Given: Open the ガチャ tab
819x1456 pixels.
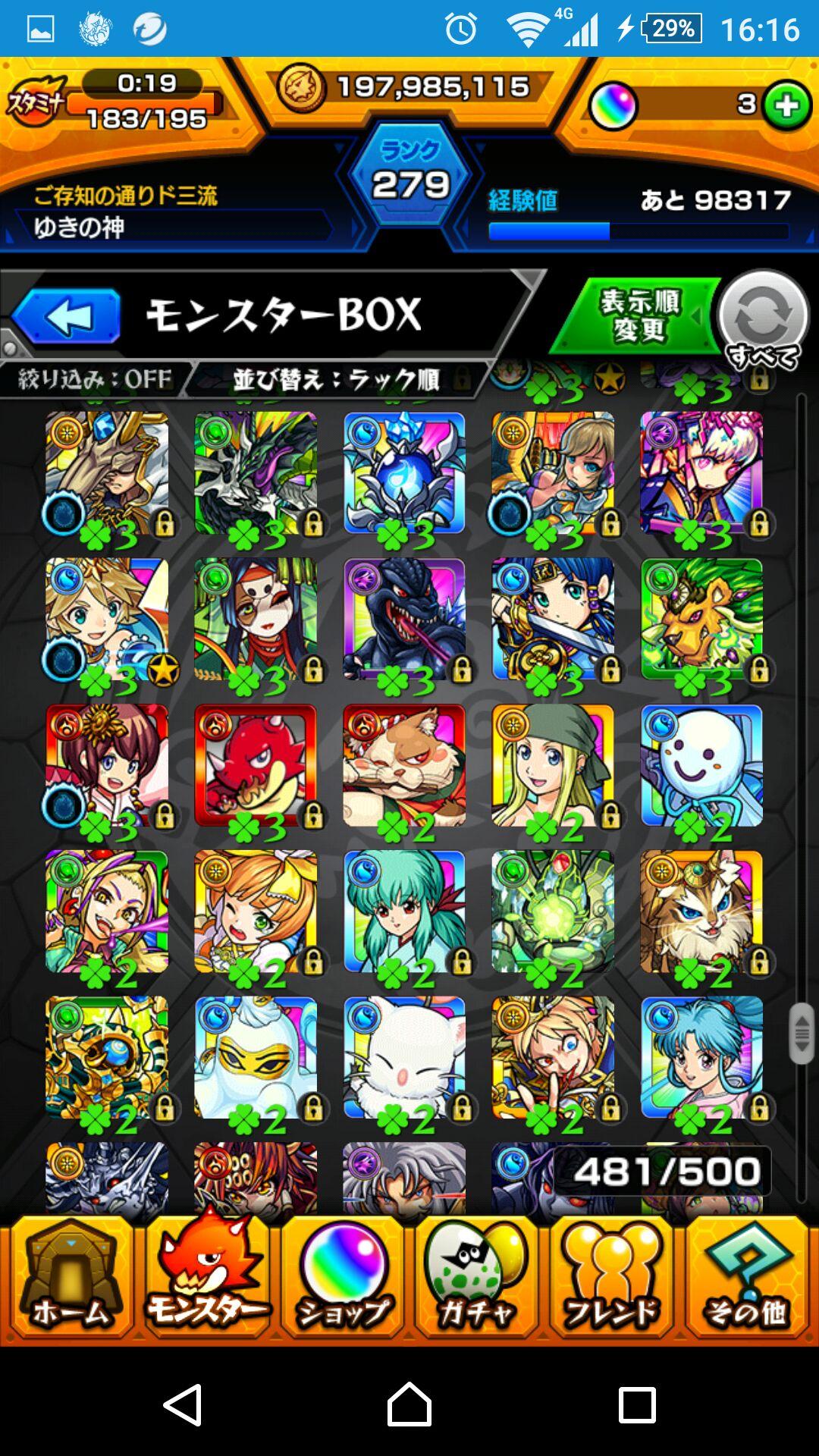Looking at the screenshot, I should point(477,1279).
